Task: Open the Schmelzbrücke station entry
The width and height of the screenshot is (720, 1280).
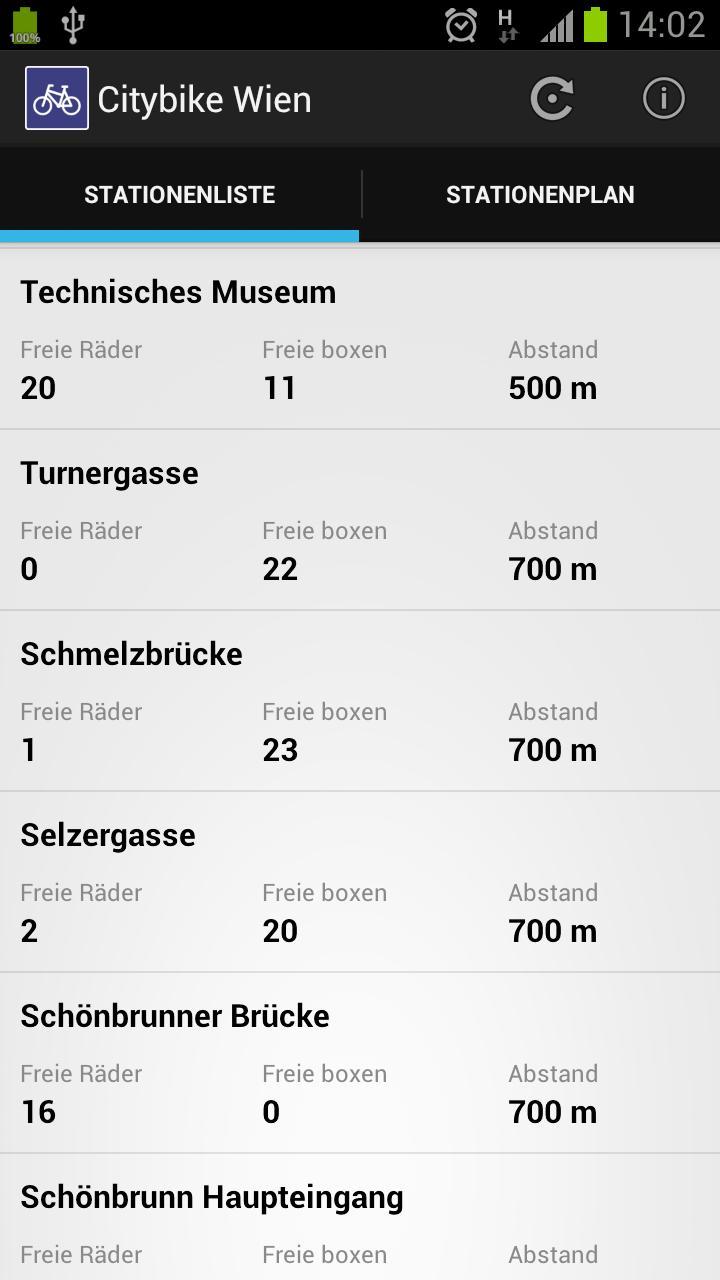Action: [360, 702]
